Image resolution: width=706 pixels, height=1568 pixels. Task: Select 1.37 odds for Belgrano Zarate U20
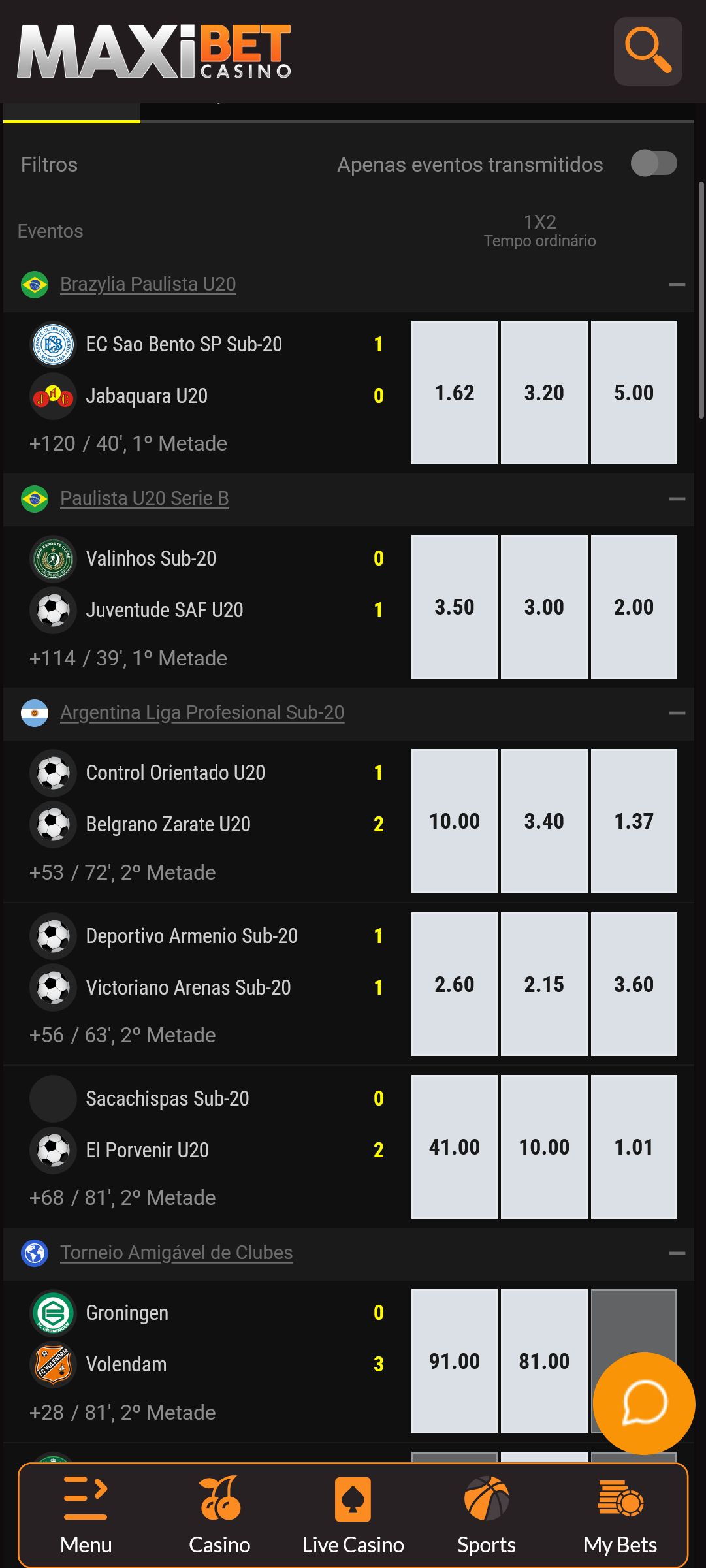click(x=634, y=821)
